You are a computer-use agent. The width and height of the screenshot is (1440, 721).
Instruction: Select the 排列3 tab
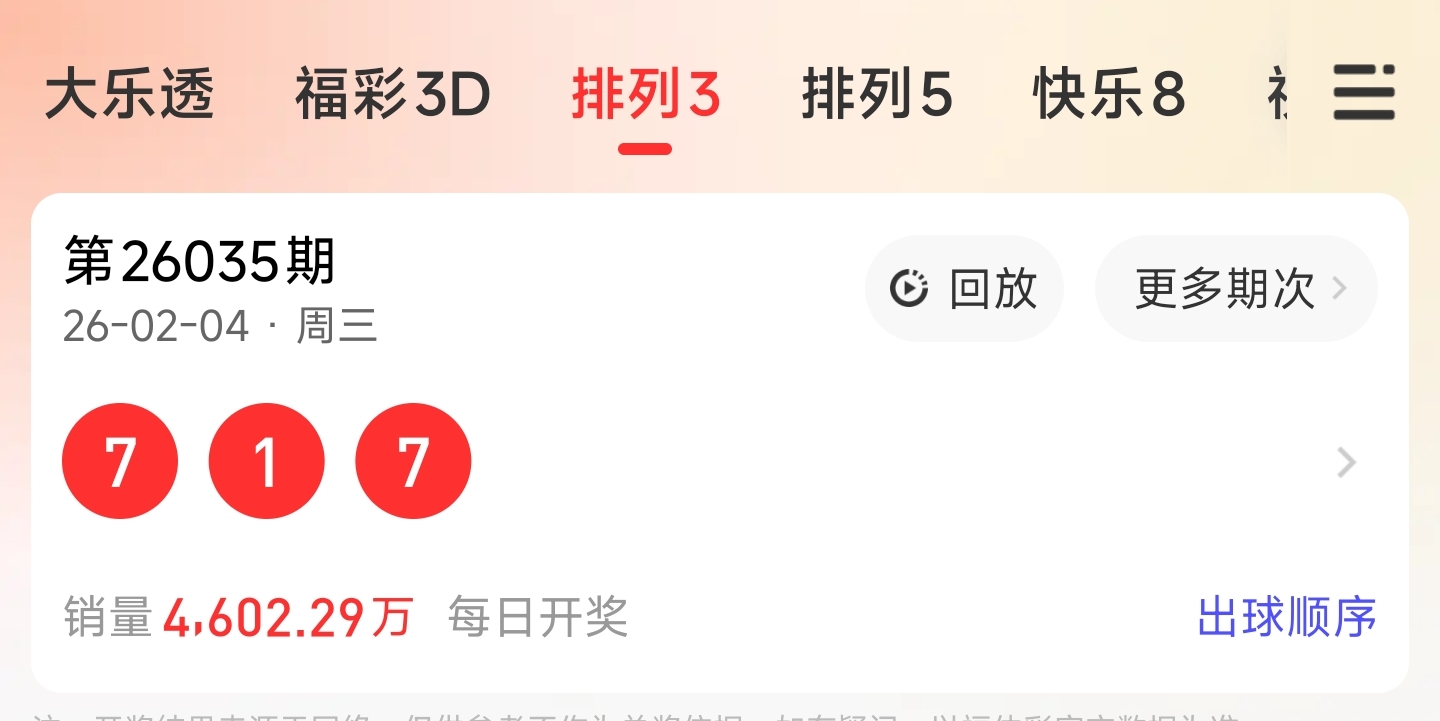point(645,96)
